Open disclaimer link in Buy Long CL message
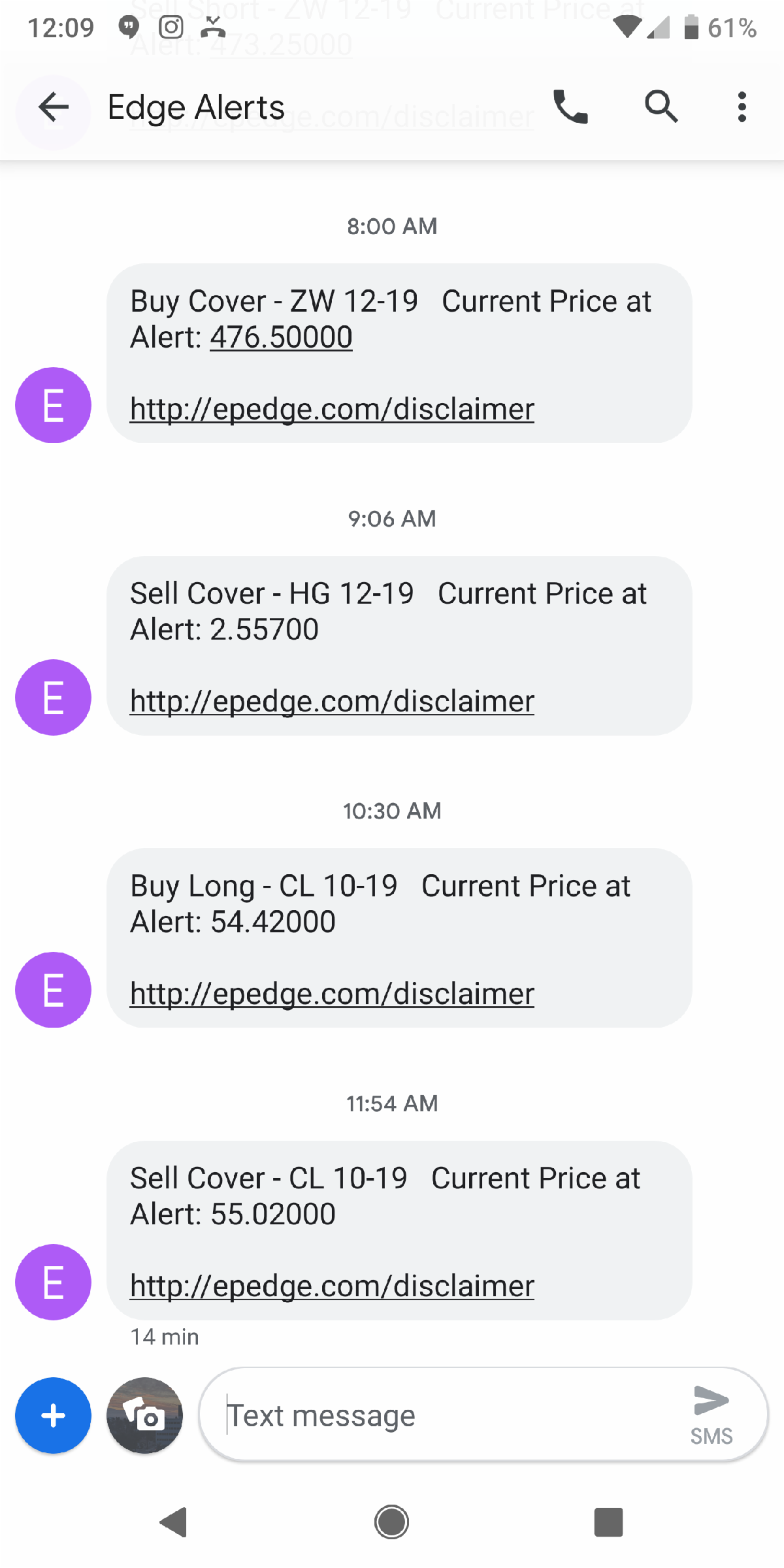Image resolution: width=784 pixels, height=1568 pixels. [x=332, y=994]
